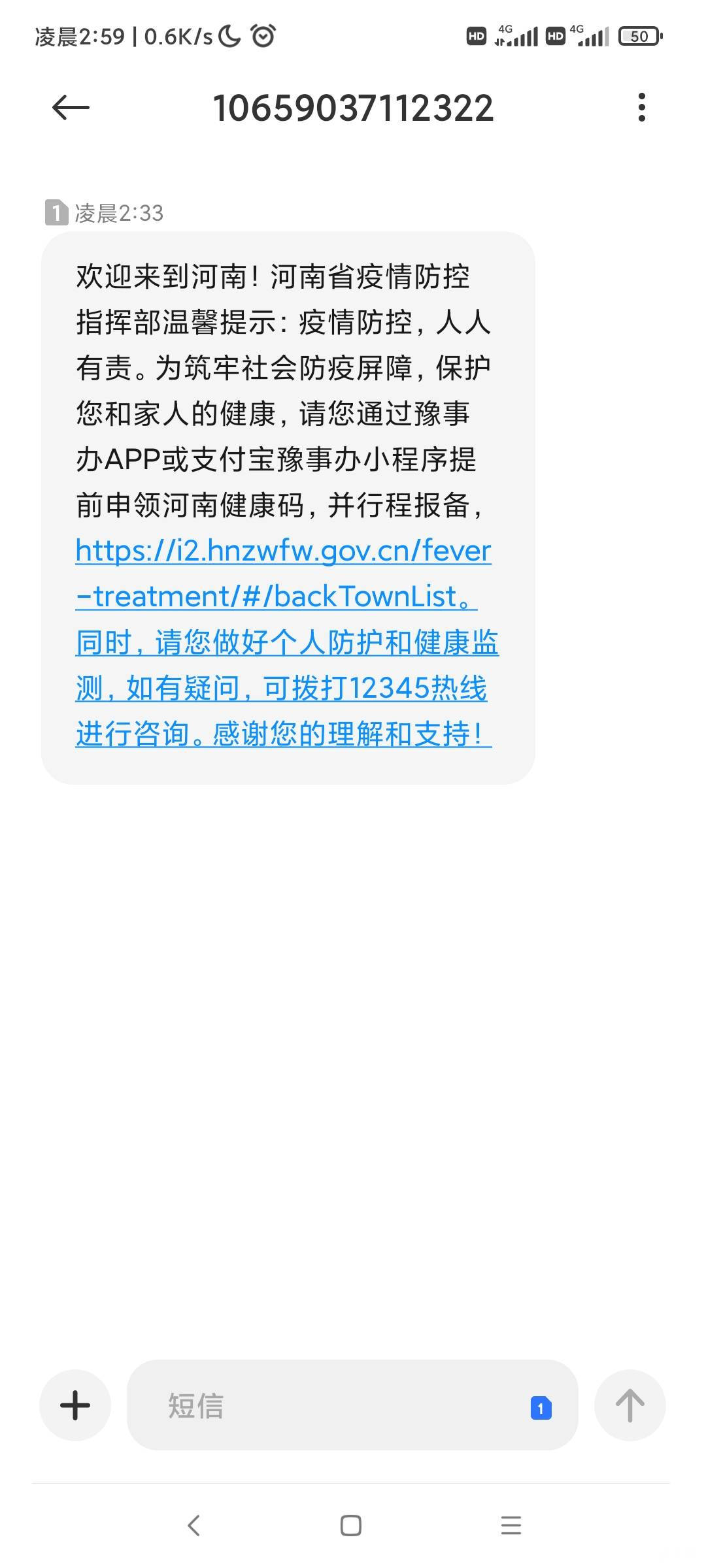Viewport: 706px width, 1568px height.
Task: Send the message with the arrow button
Action: coord(630,1405)
